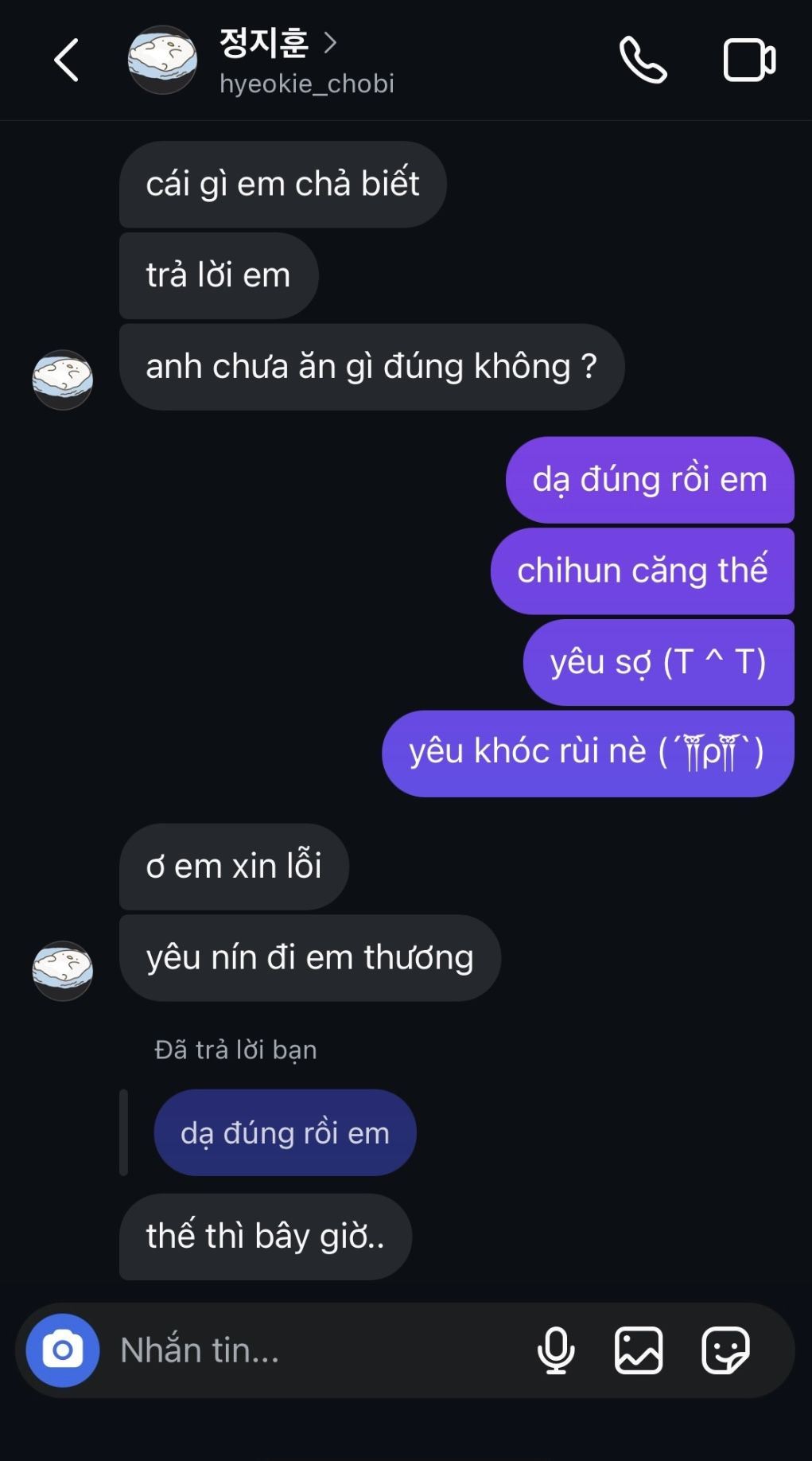Record a voice message
This screenshot has height=1461, width=812.
[x=556, y=1350]
